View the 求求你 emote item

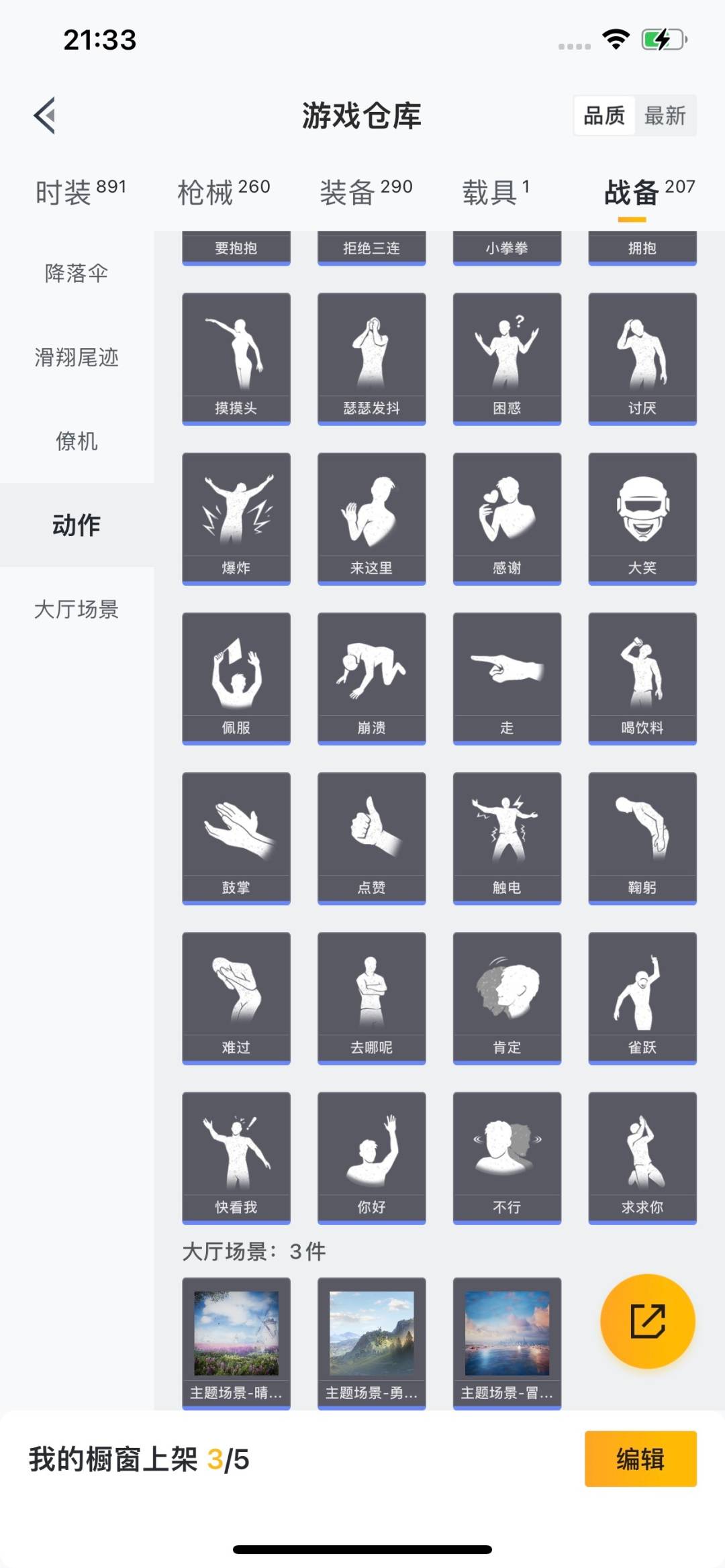coord(642,1157)
